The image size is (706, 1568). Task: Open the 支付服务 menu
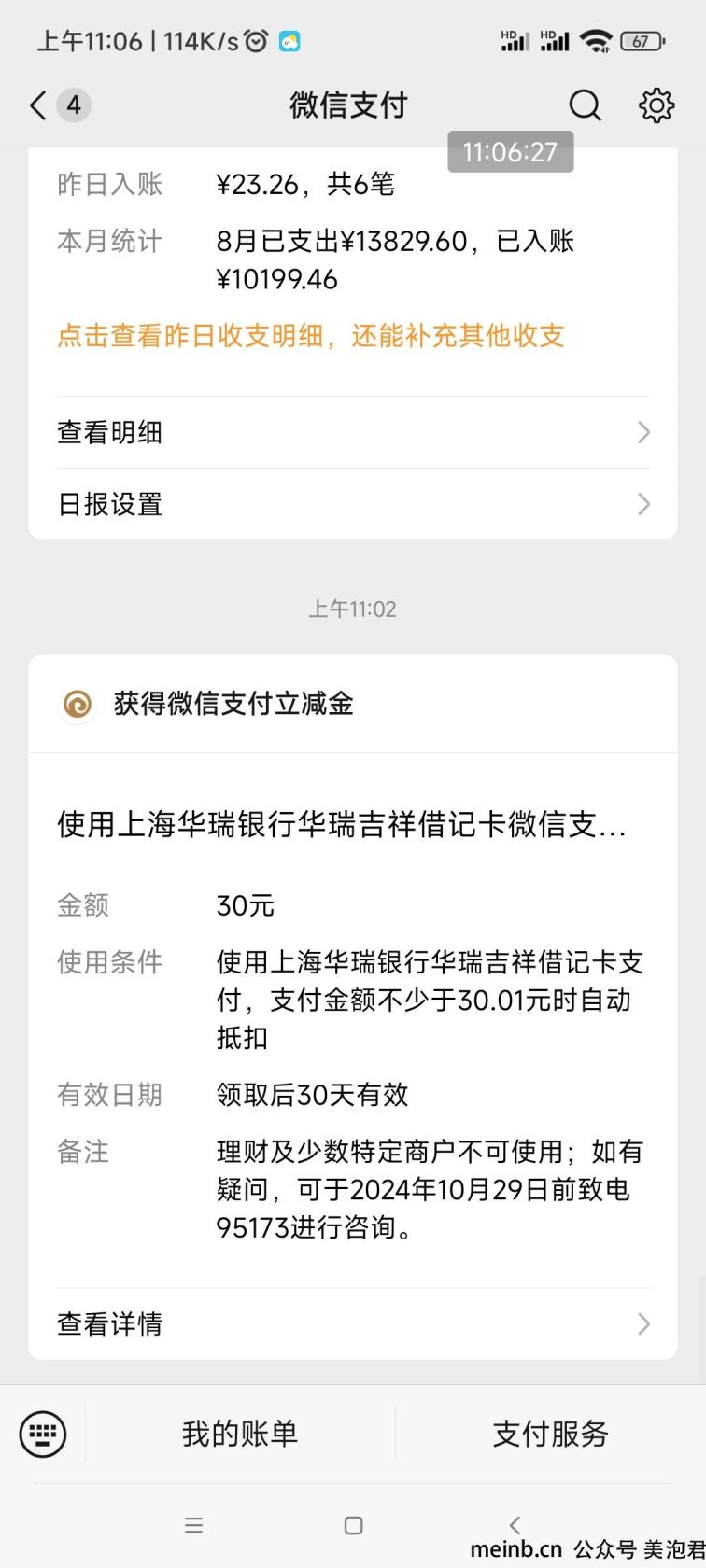(x=551, y=1433)
